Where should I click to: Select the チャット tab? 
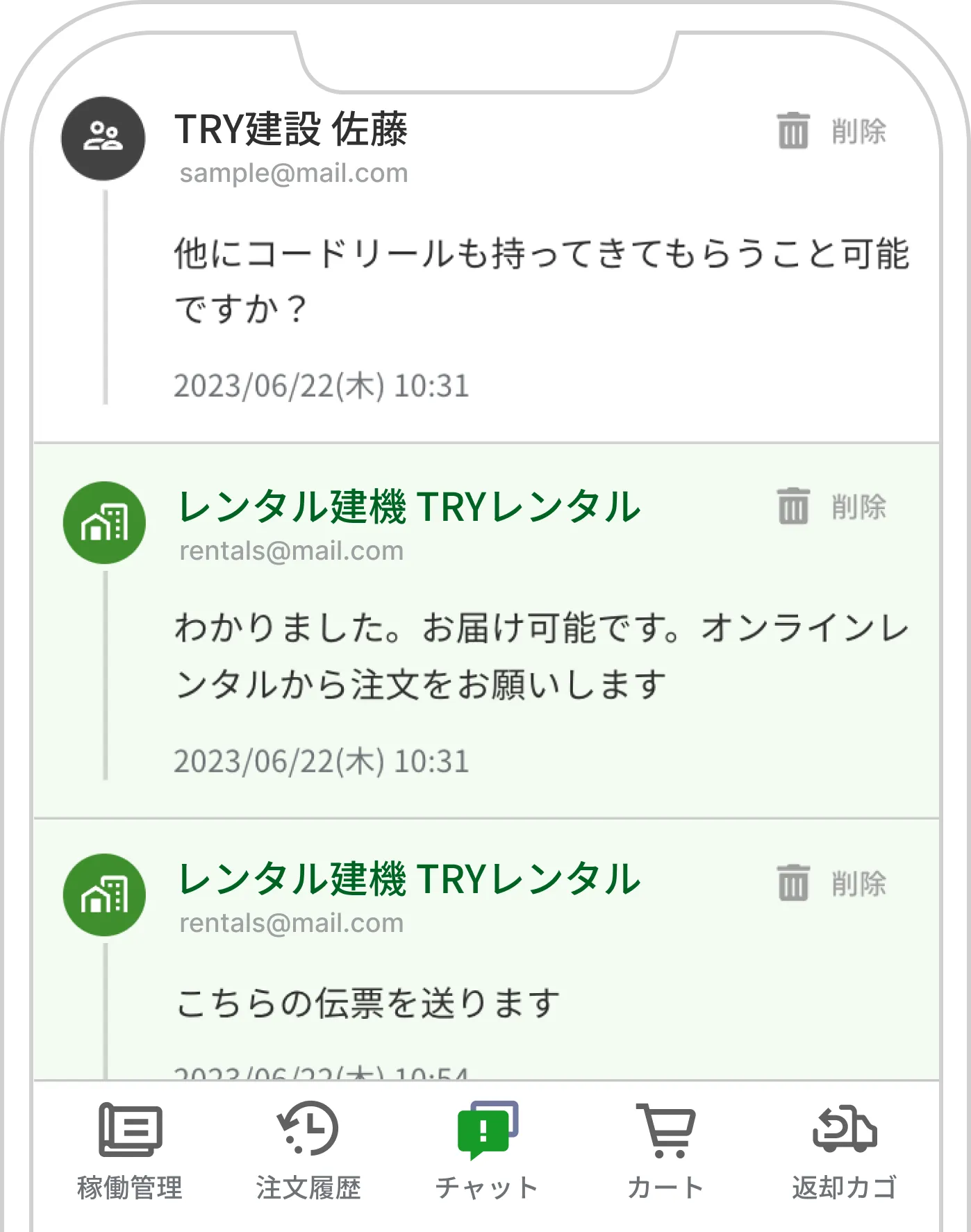(487, 1150)
